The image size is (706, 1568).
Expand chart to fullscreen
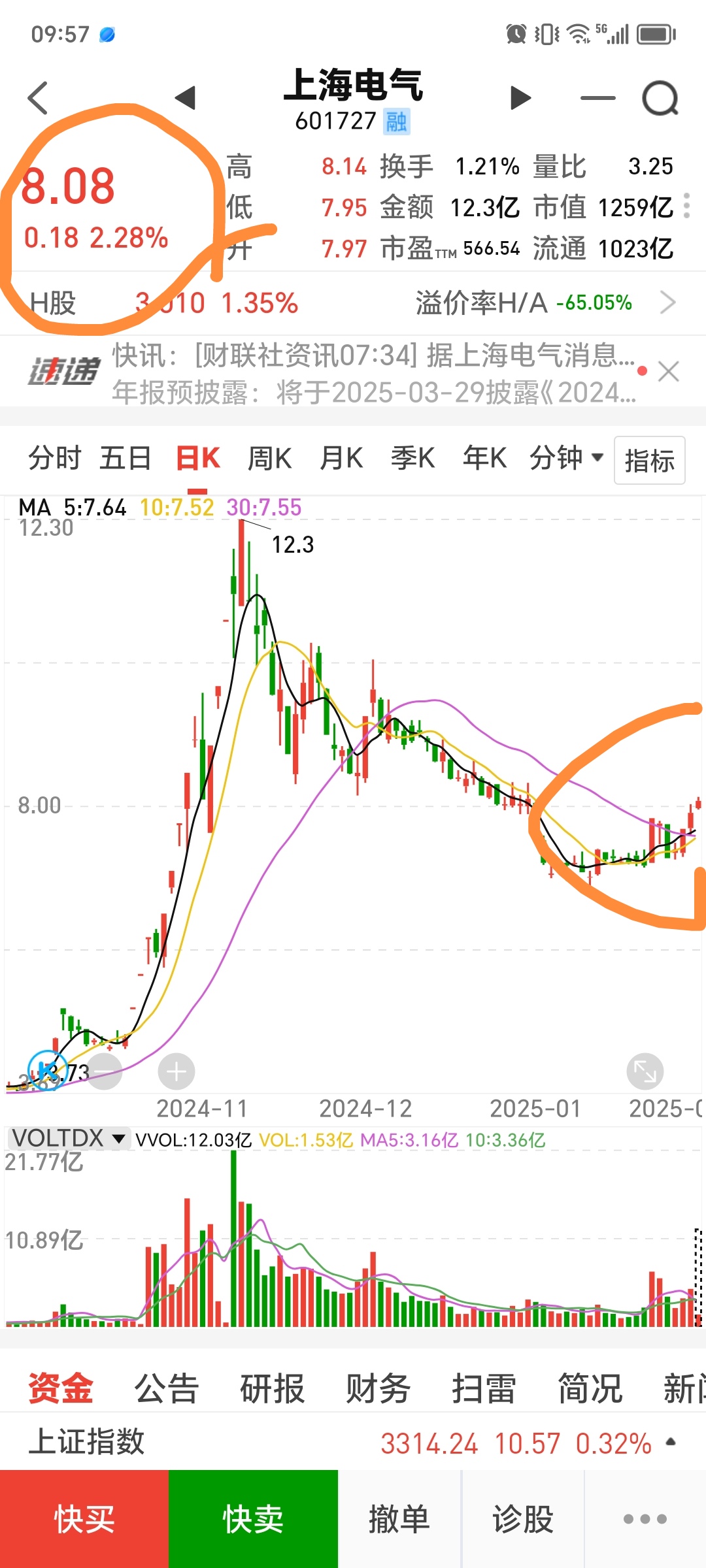coord(645,1071)
